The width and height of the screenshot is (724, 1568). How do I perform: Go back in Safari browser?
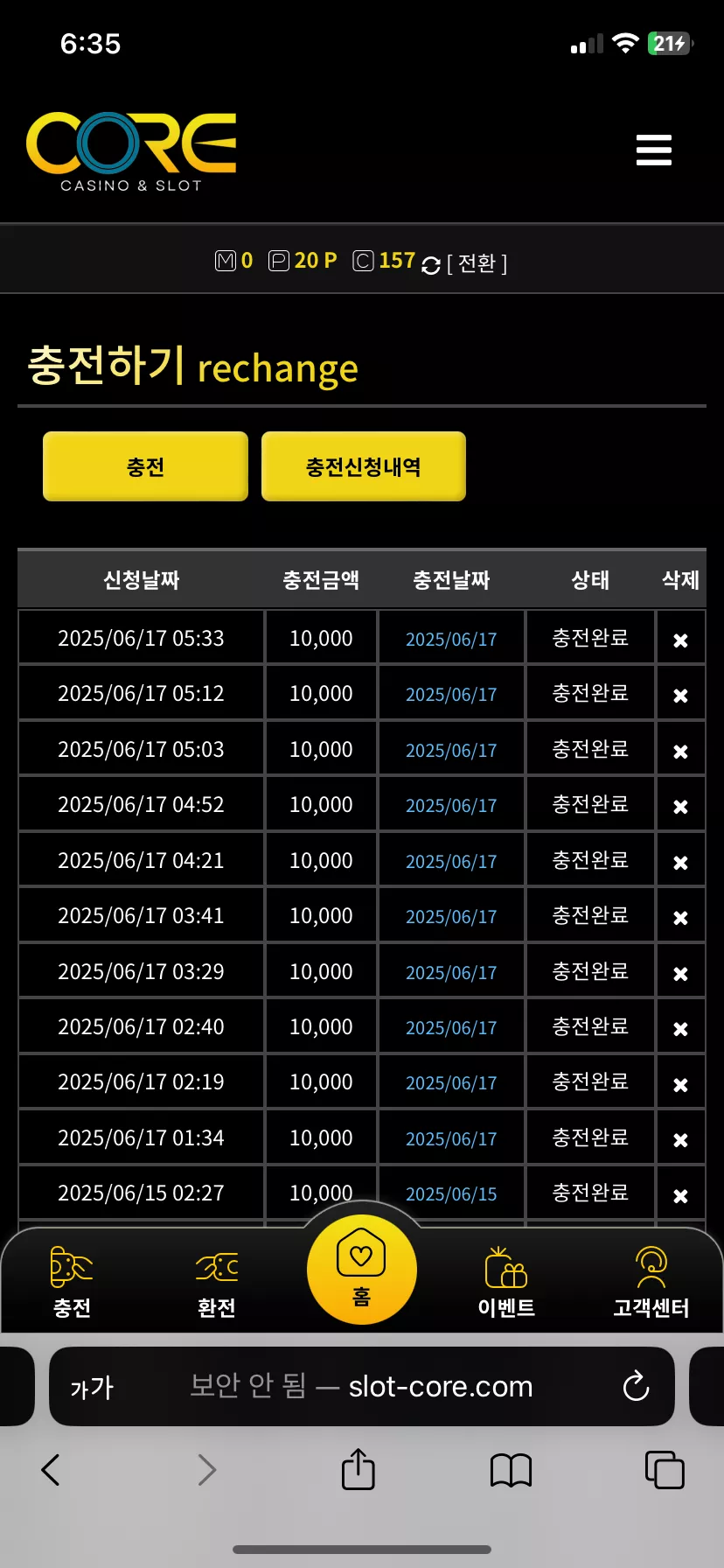pos(51,1470)
